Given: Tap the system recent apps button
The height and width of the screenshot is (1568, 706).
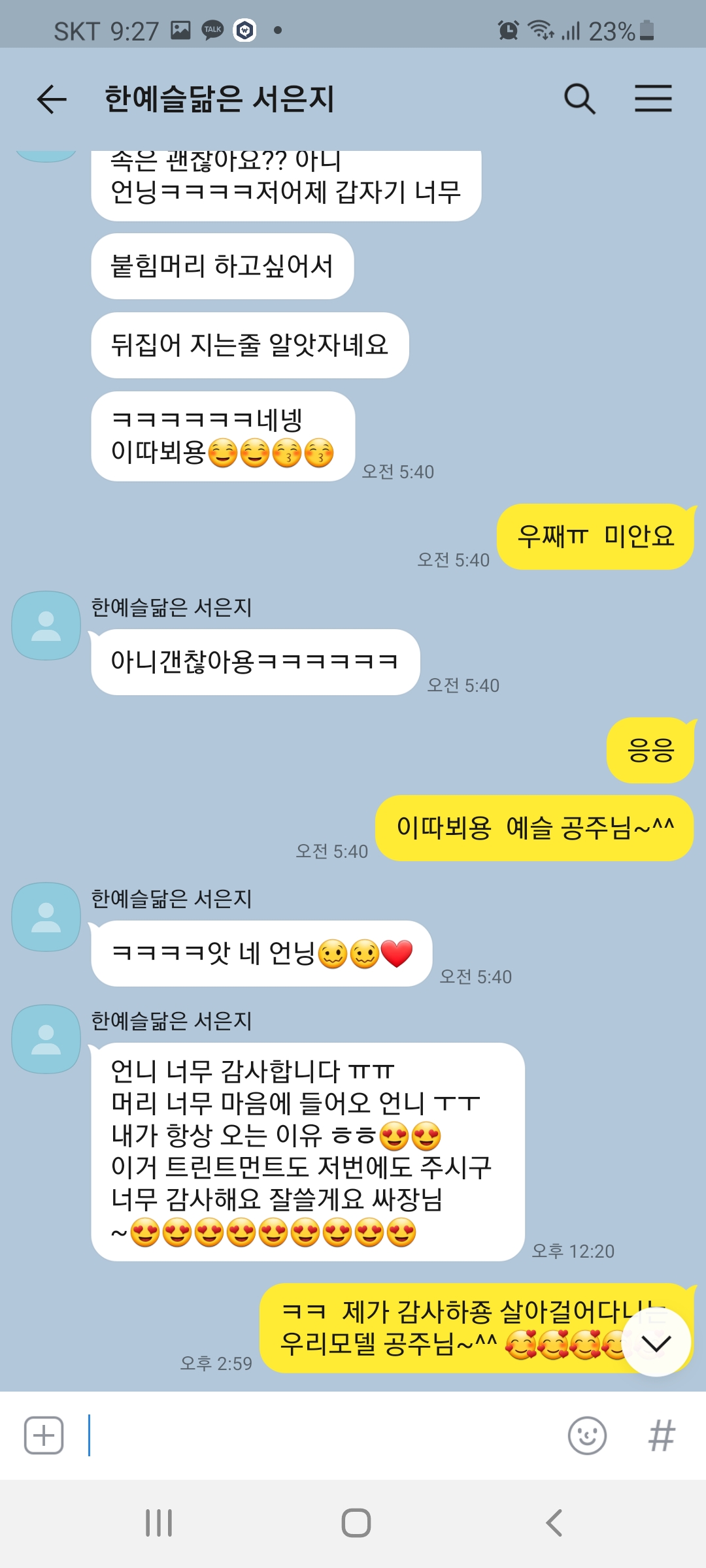Looking at the screenshot, I should (159, 1523).
